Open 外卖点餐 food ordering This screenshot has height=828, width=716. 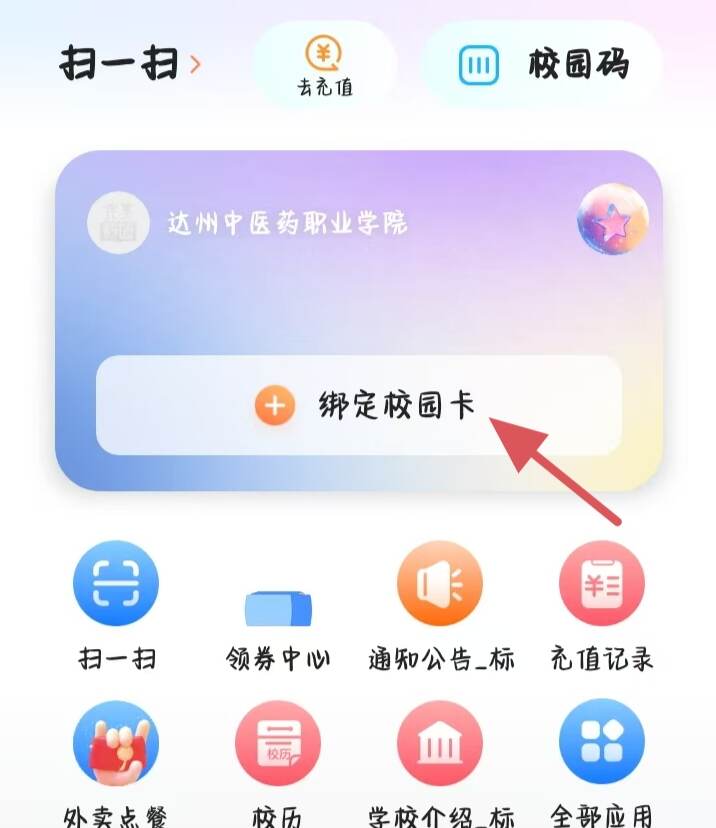(116, 745)
